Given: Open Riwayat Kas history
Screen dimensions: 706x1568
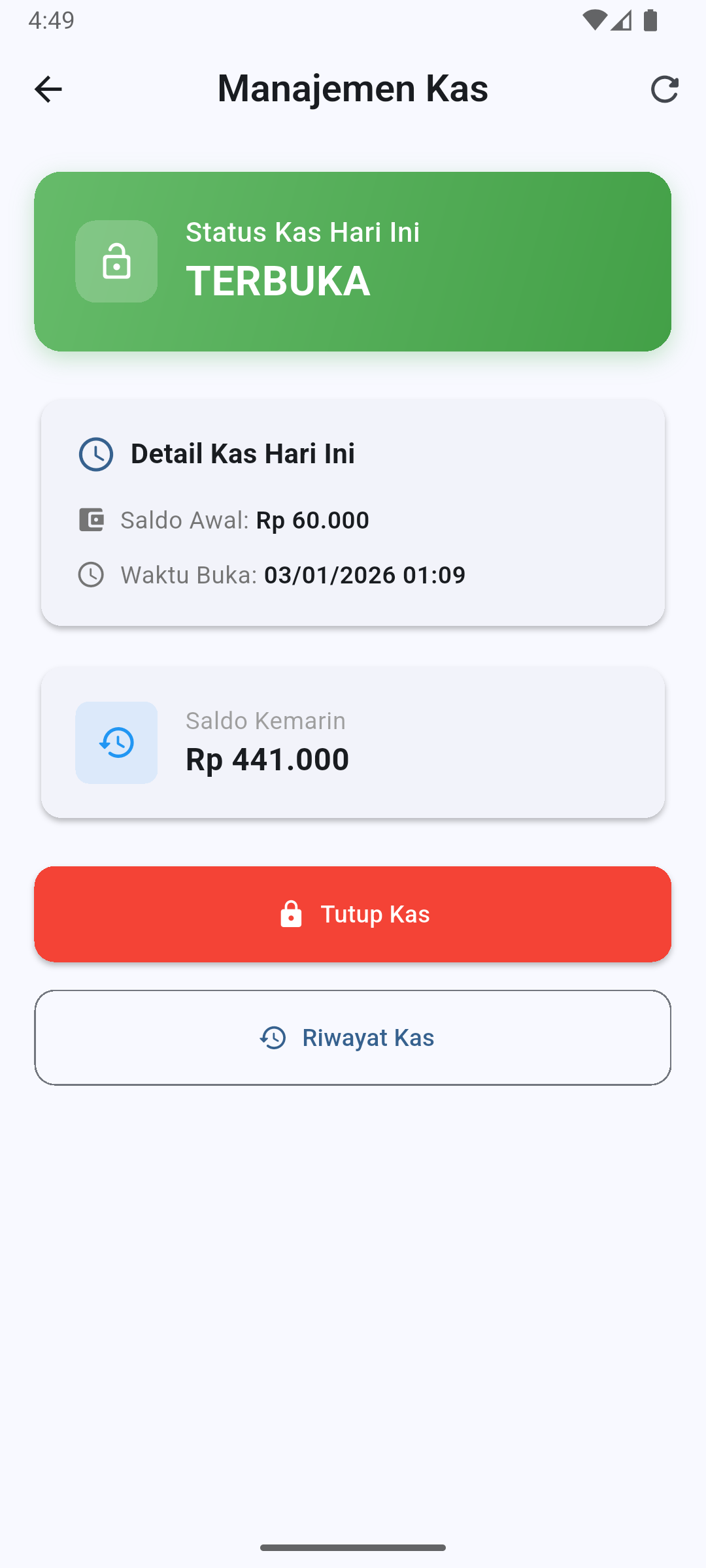Looking at the screenshot, I should [x=353, y=1037].
